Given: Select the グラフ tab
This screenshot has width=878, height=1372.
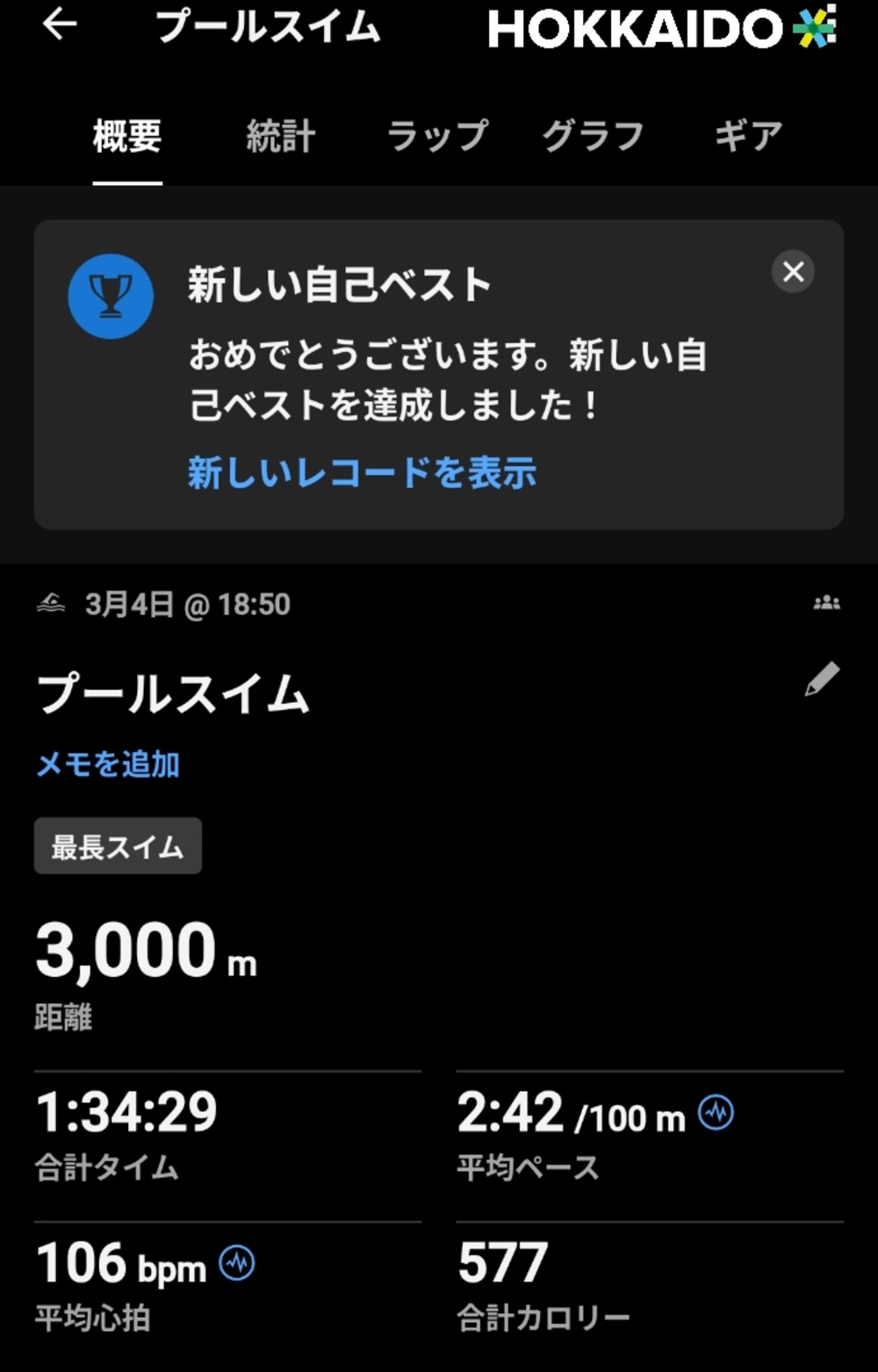Looking at the screenshot, I should click(x=593, y=137).
